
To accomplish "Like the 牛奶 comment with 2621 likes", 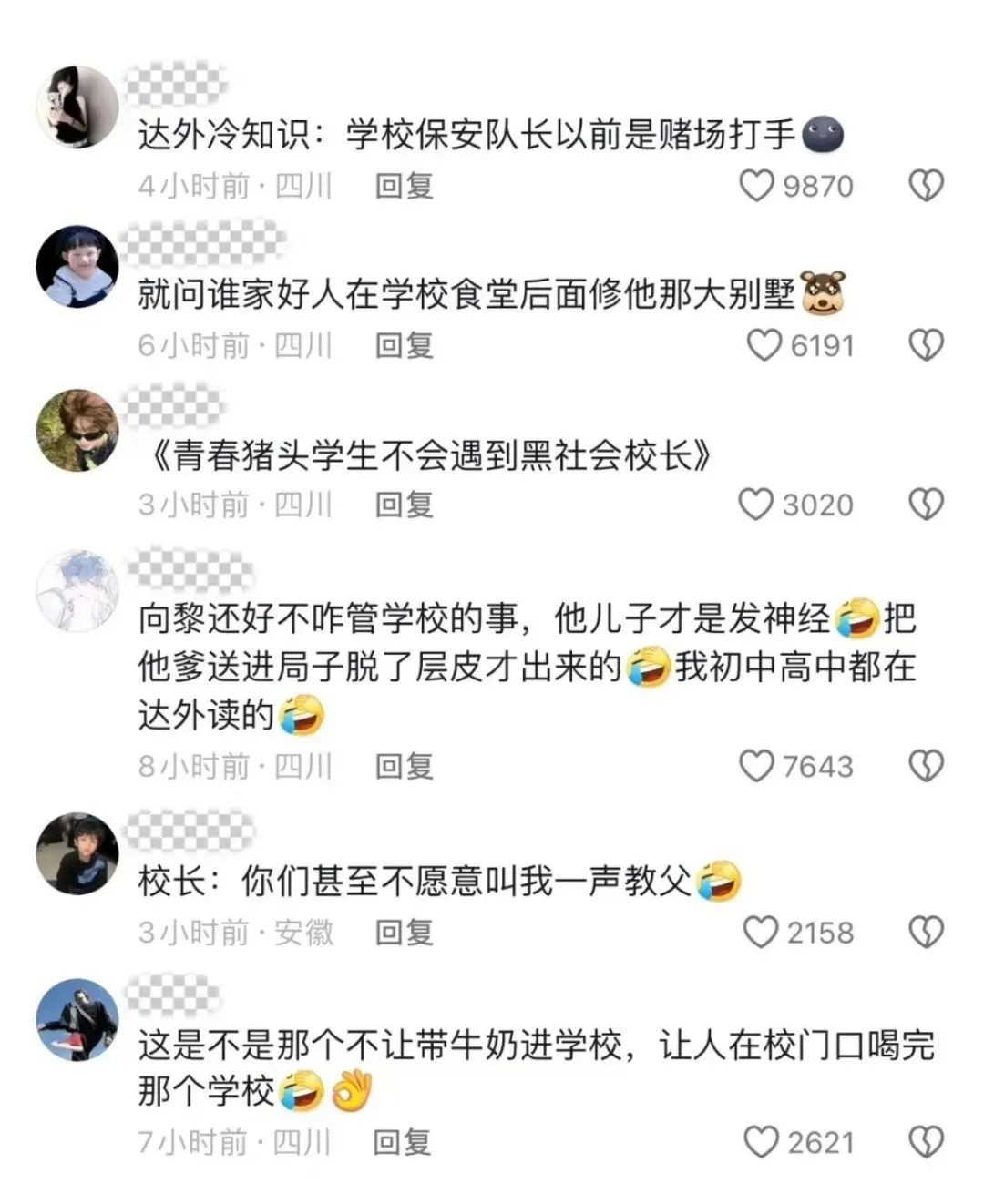I will click(x=761, y=1142).
